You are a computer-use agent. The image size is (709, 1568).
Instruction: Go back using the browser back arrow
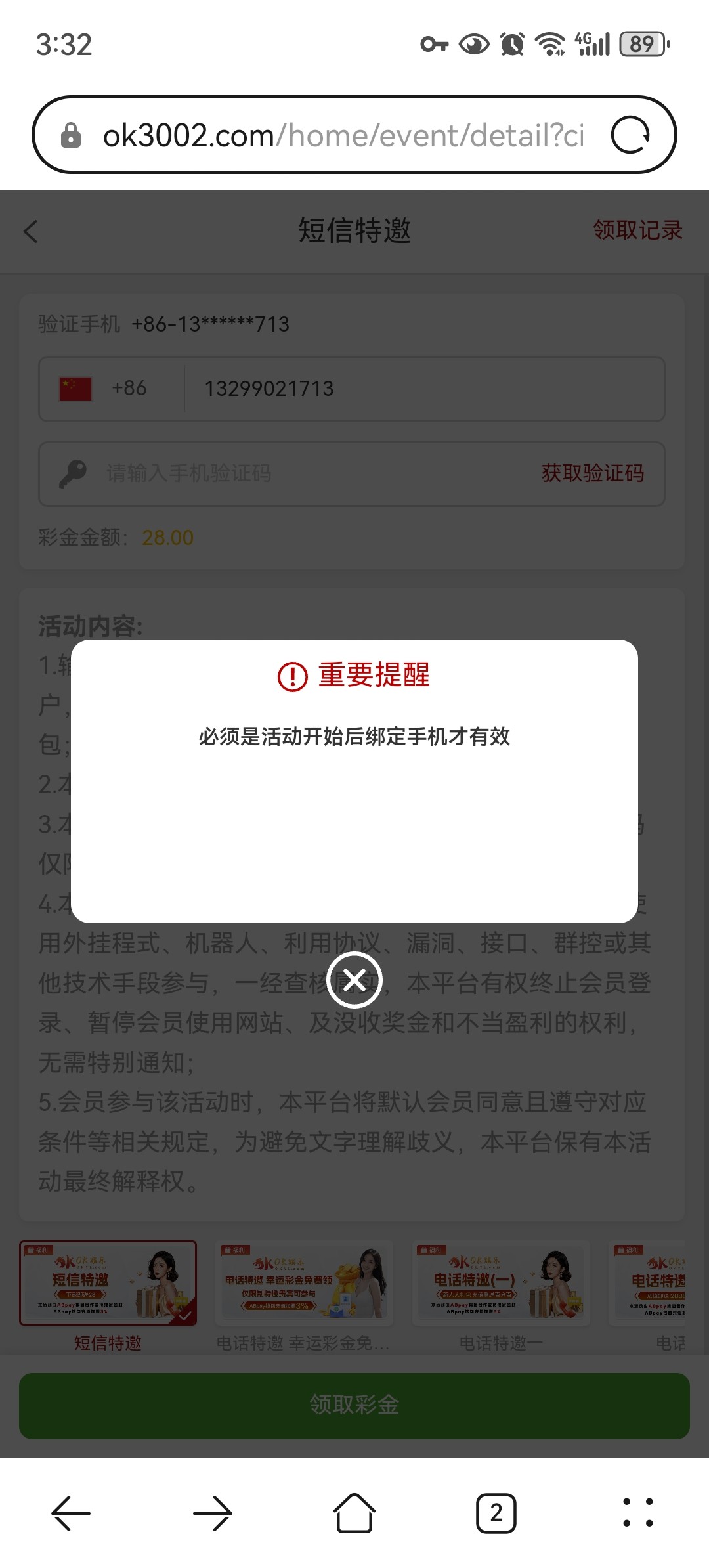(x=71, y=1513)
